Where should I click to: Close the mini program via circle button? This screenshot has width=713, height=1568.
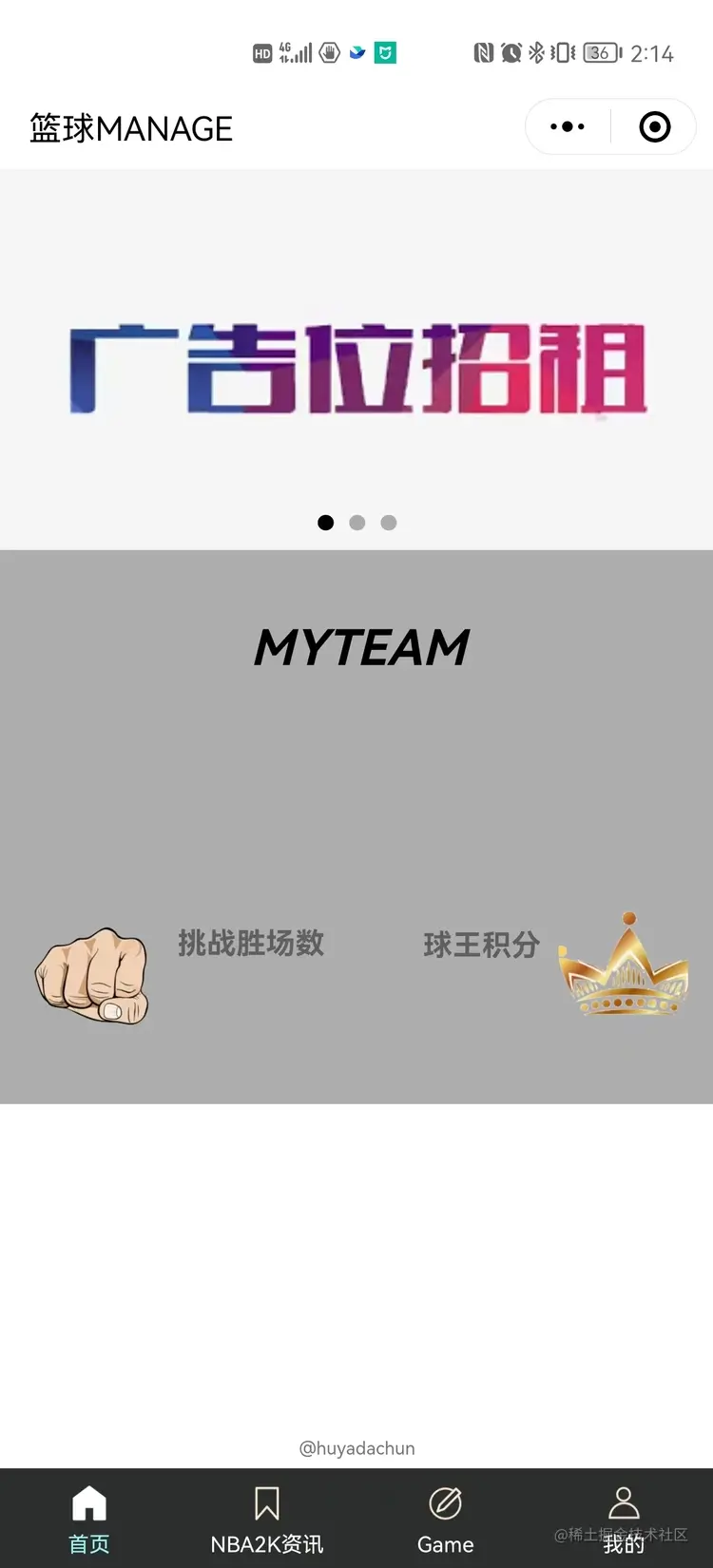coord(654,126)
